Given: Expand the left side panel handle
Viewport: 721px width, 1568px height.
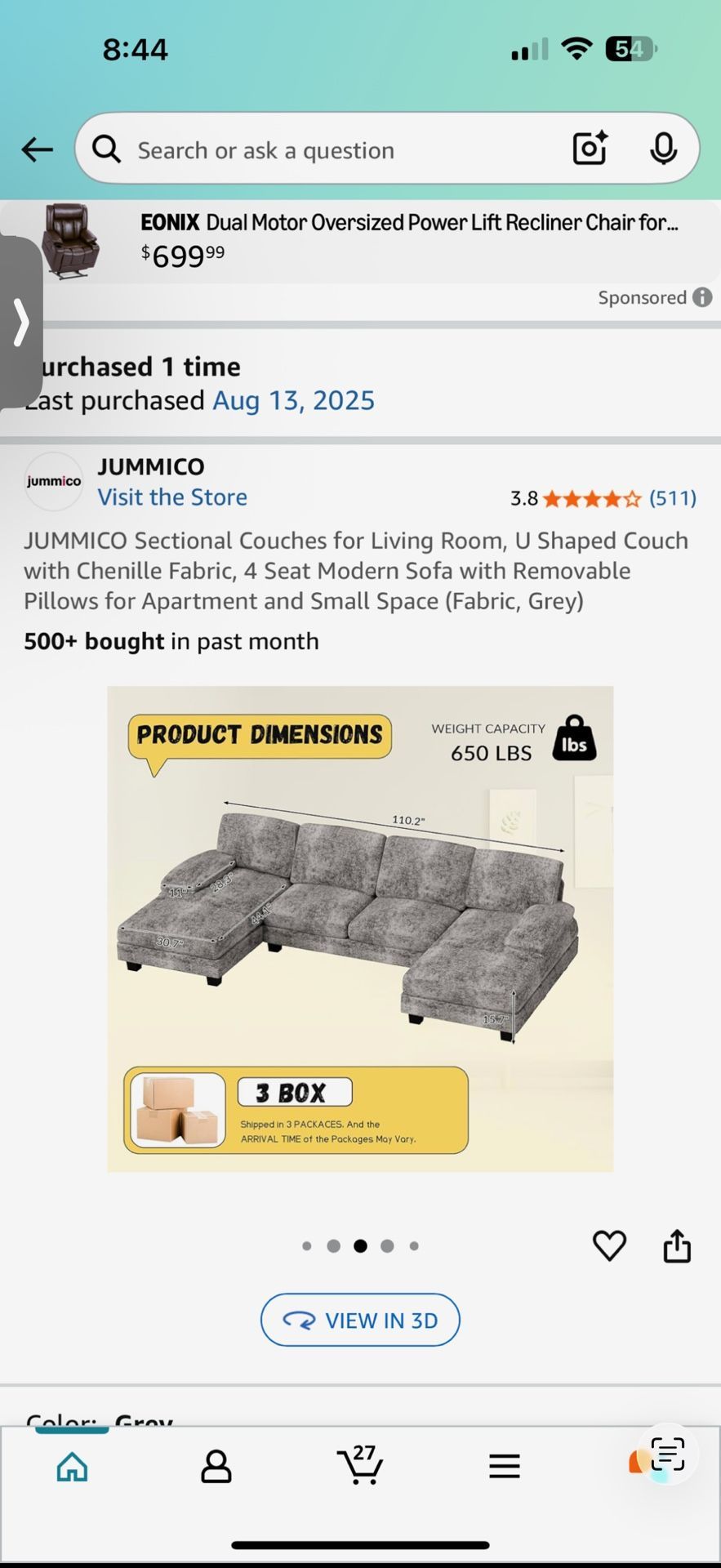Looking at the screenshot, I should tap(20, 322).
